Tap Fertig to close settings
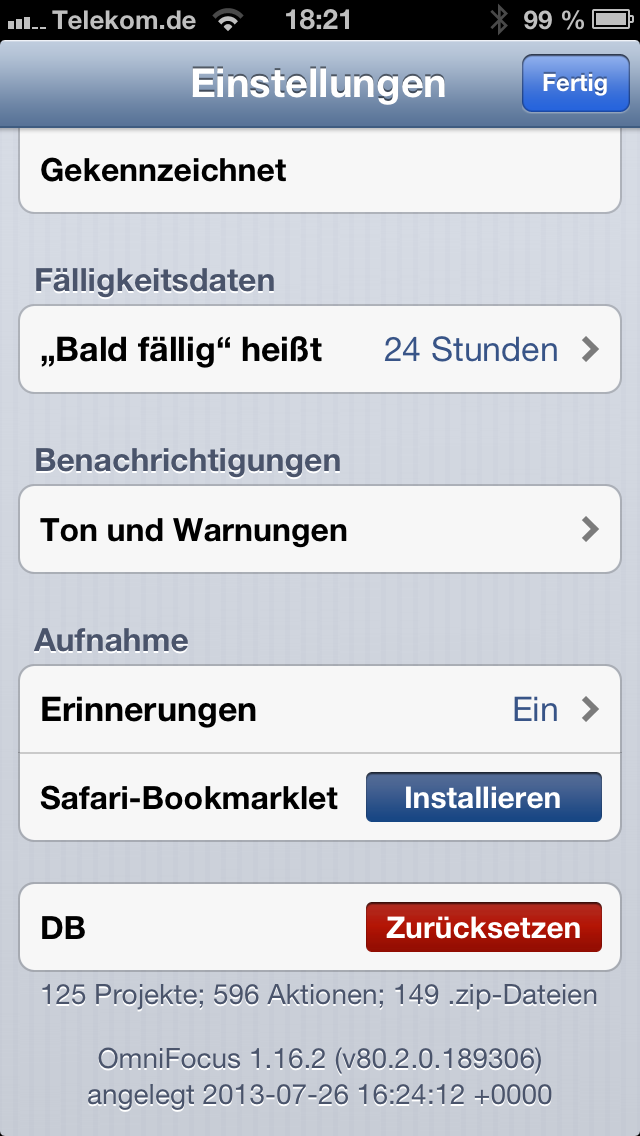Image resolution: width=640 pixels, height=1136 pixels. 574,83
